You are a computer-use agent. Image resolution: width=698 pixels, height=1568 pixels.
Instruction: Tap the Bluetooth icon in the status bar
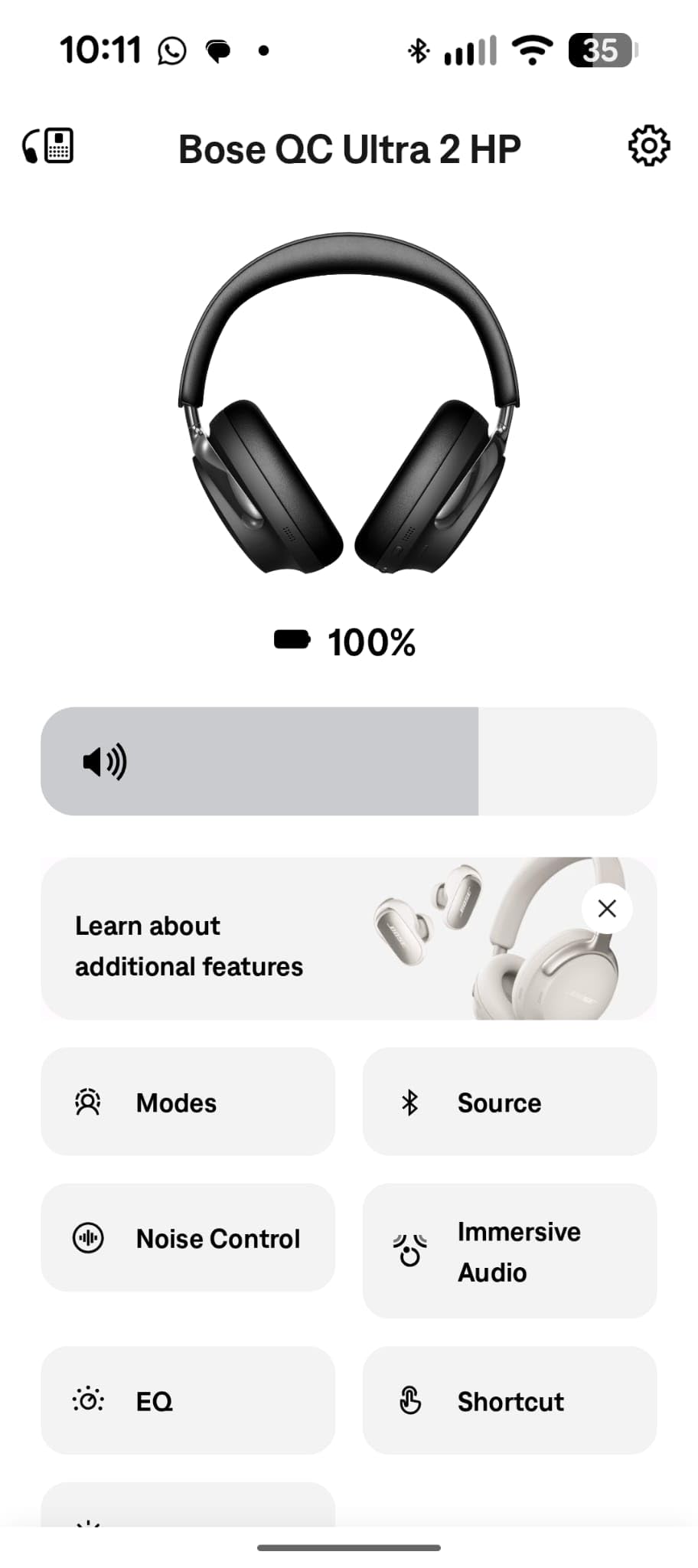418,51
